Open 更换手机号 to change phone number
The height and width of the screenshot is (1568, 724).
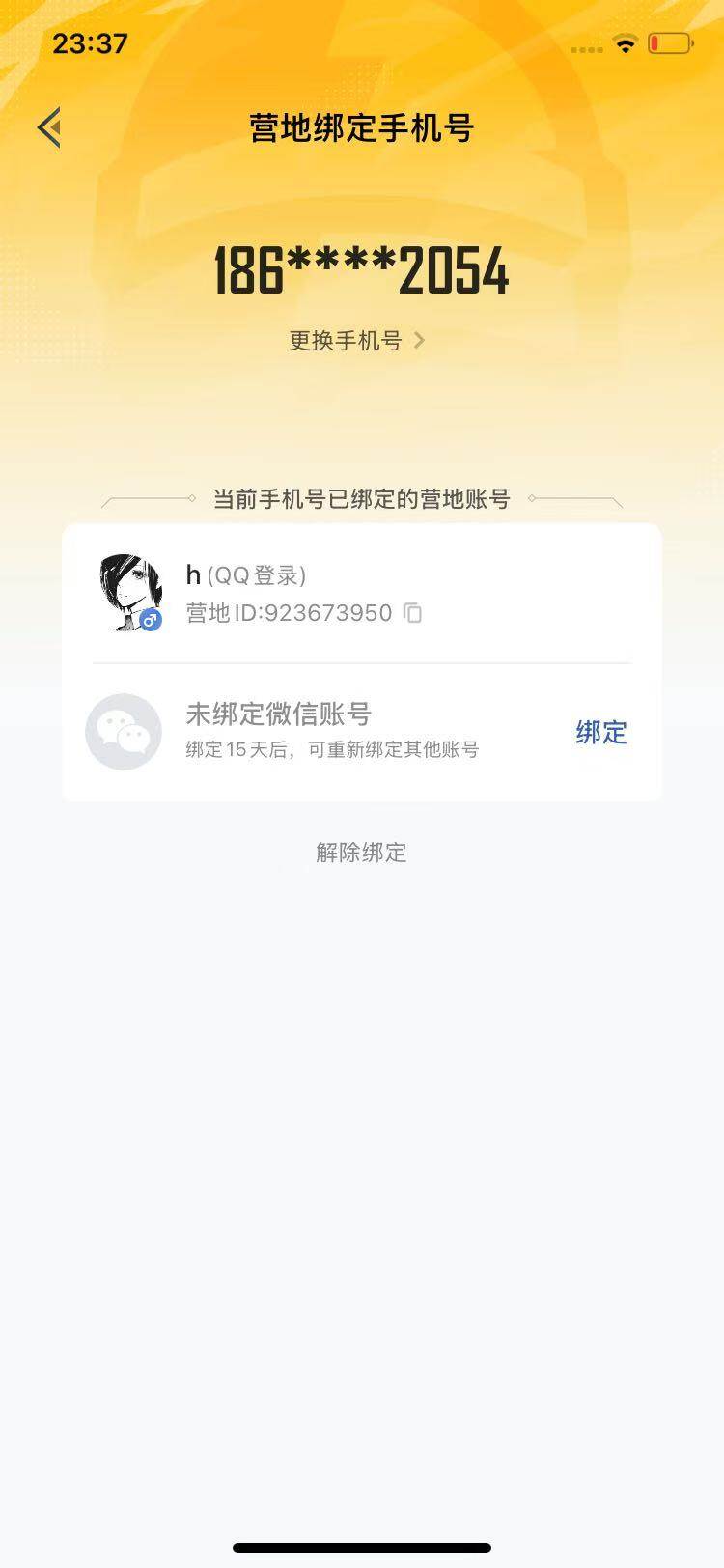[x=348, y=340]
